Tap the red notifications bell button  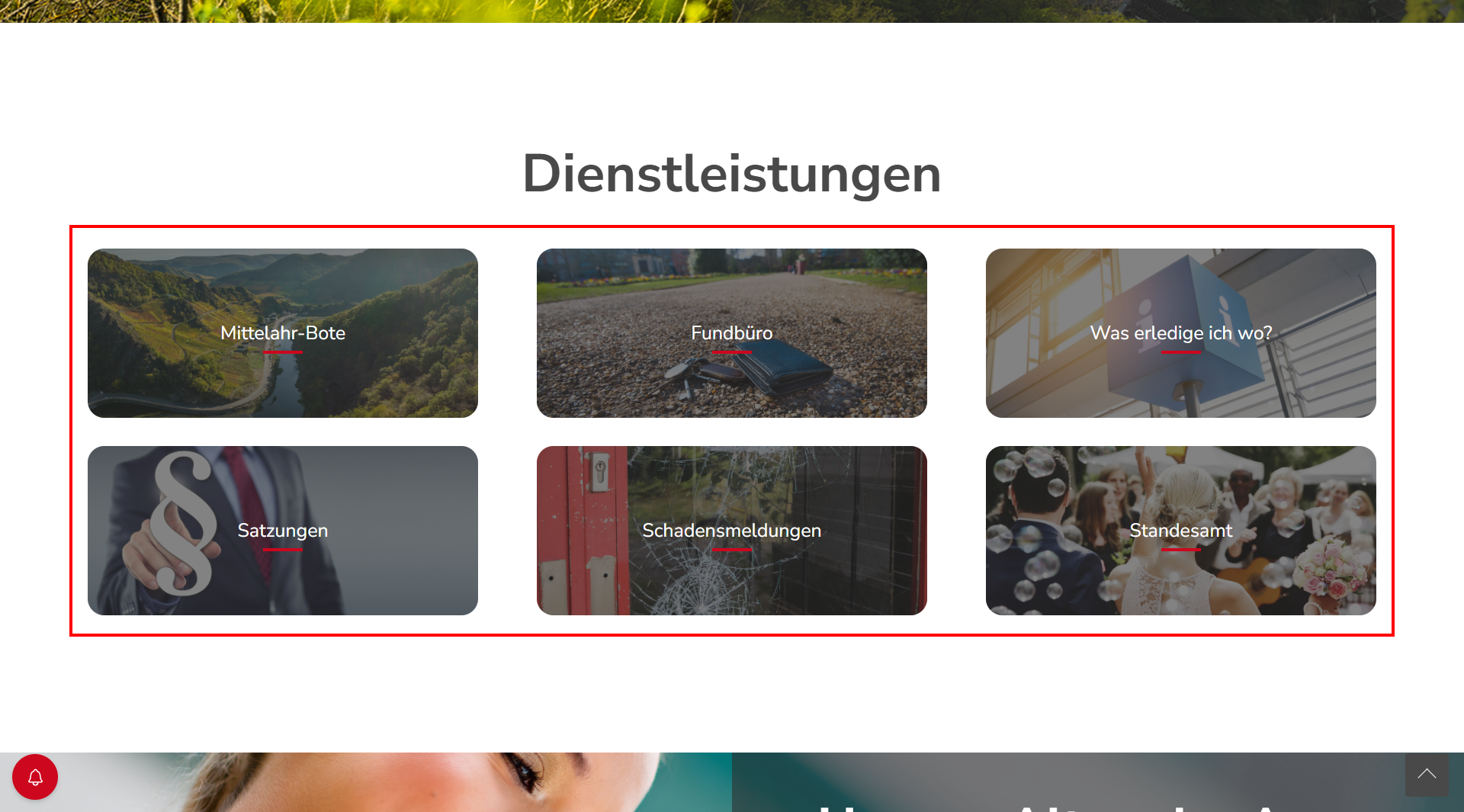point(35,777)
